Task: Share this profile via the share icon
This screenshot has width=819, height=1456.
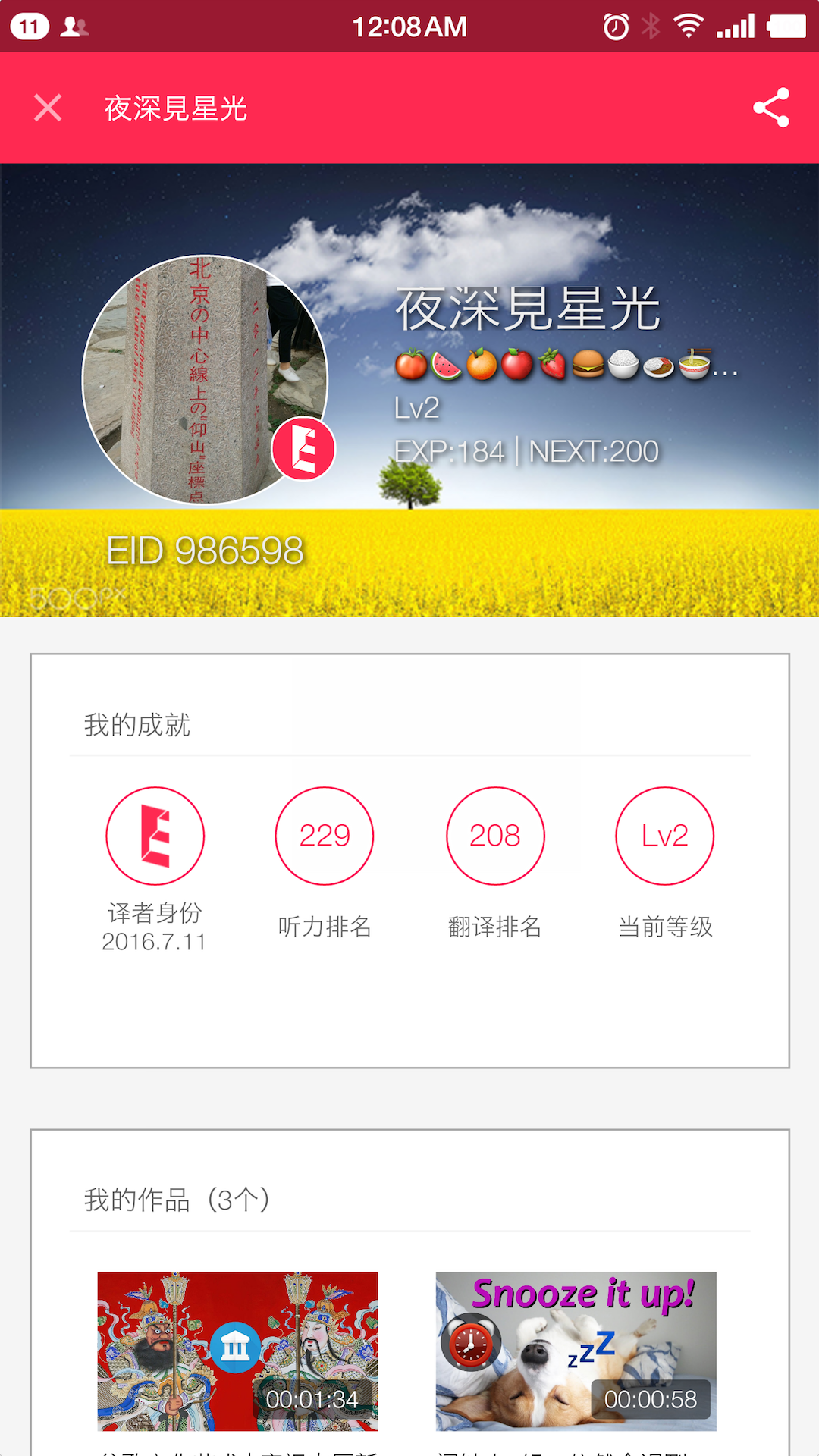Action: coord(771,108)
